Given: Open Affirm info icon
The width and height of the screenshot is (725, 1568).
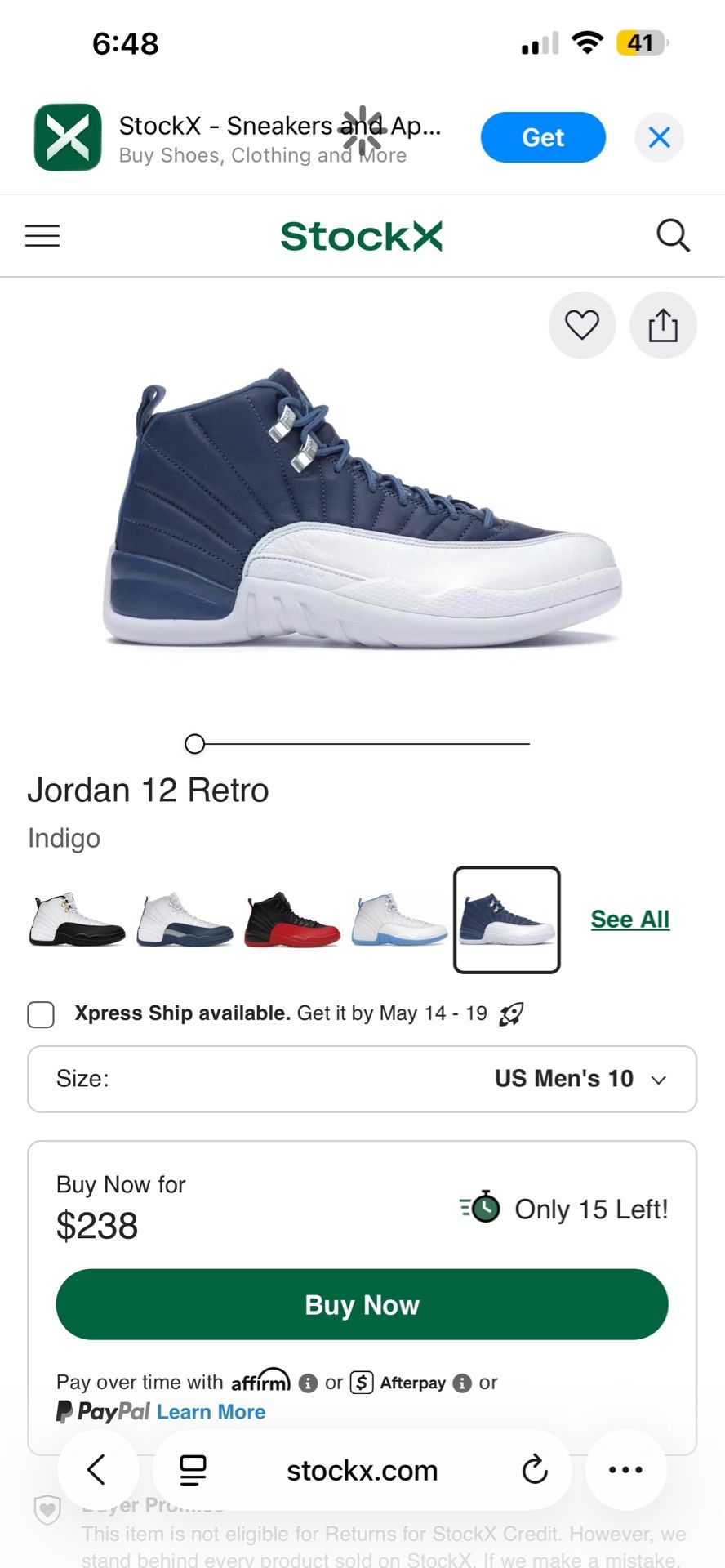Looking at the screenshot, I should point(308,1383).
